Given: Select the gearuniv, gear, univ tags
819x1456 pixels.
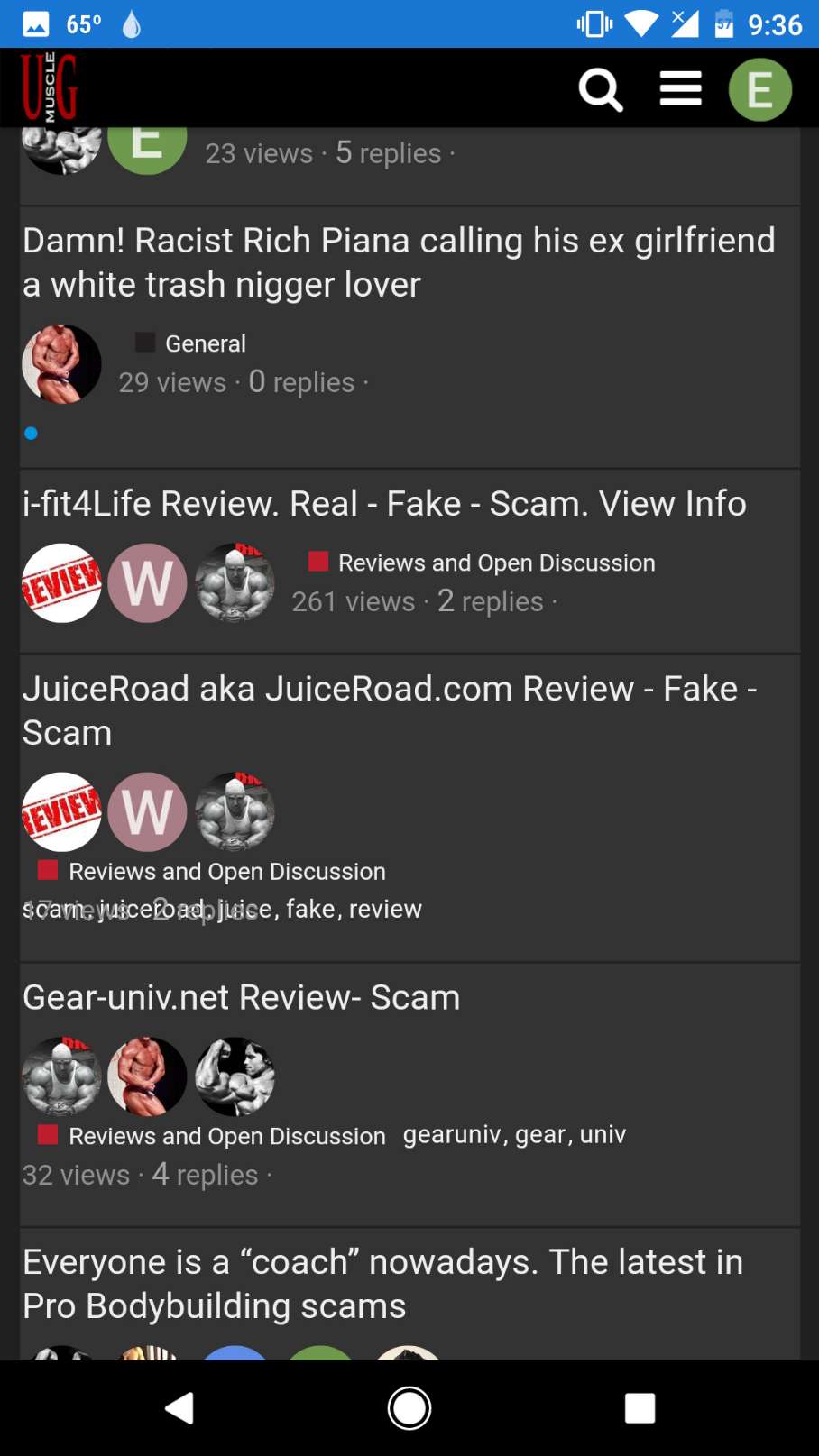Looking at the screenshot, I should [x=514, y=1134].
